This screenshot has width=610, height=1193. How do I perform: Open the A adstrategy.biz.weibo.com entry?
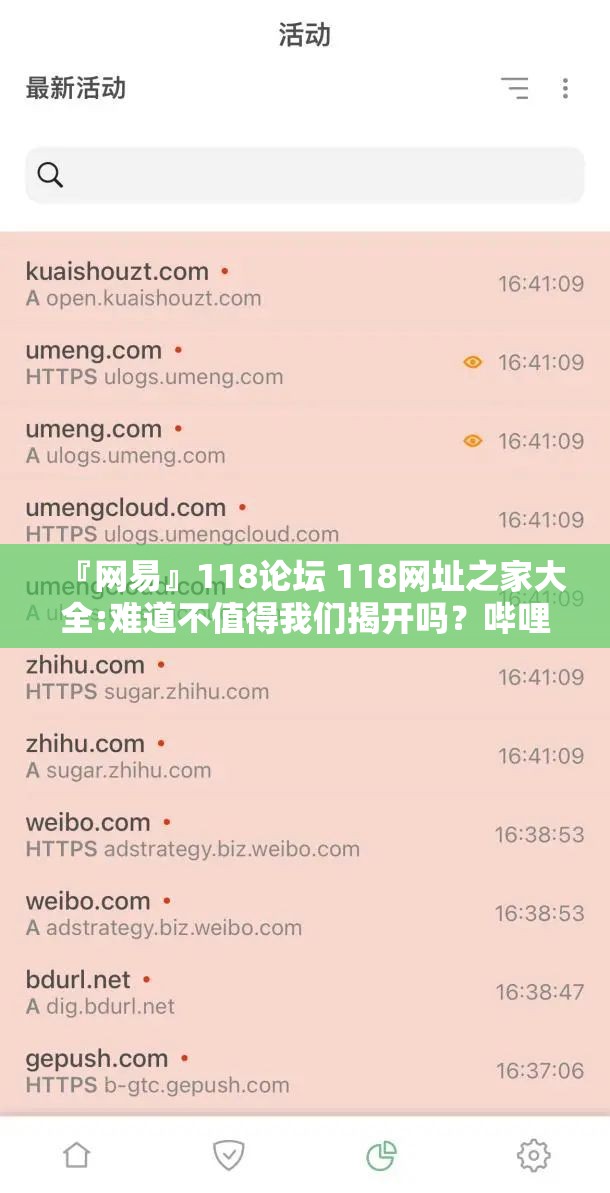click(305, 913)
